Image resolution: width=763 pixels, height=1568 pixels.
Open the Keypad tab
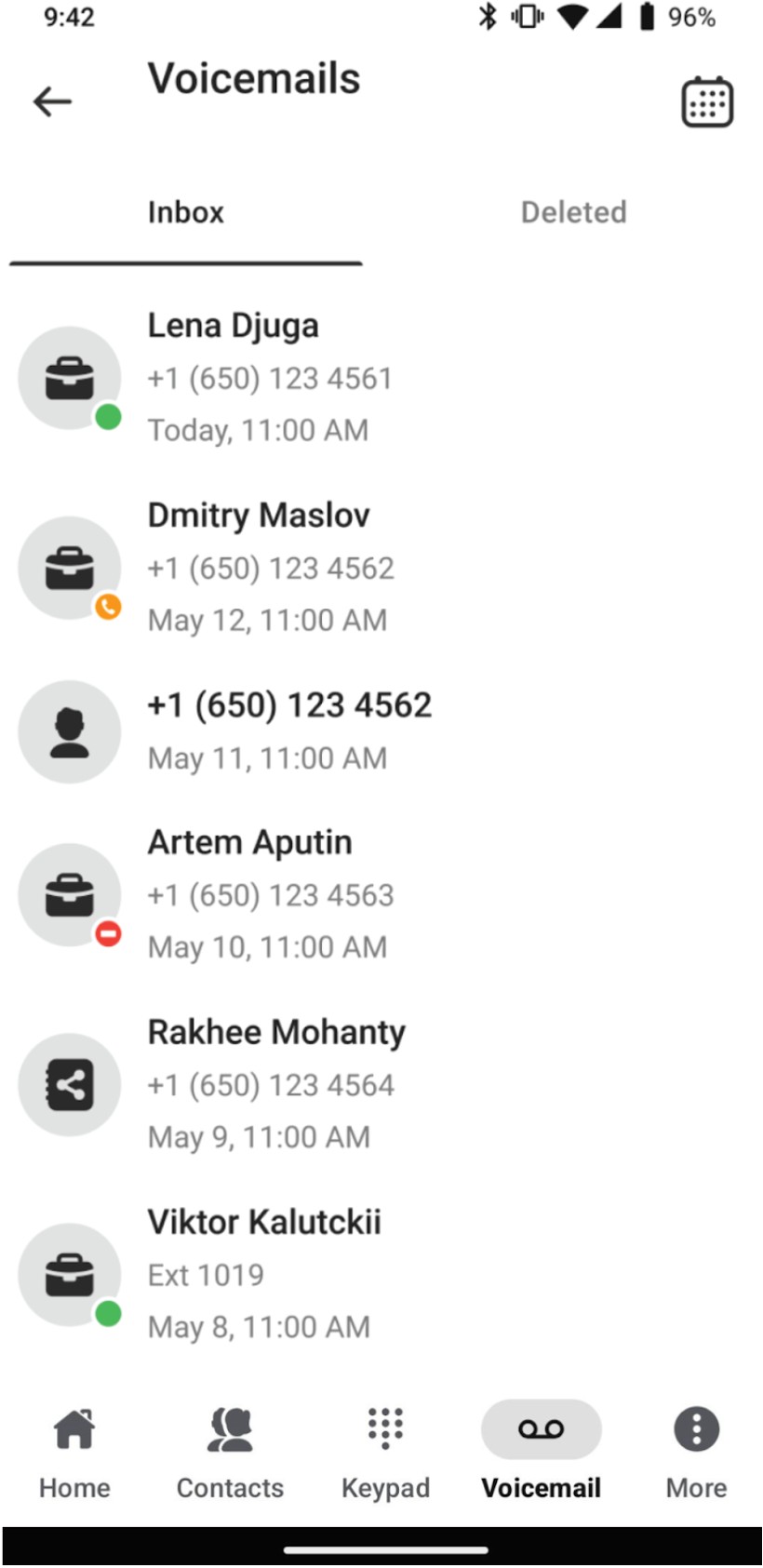385,1452
